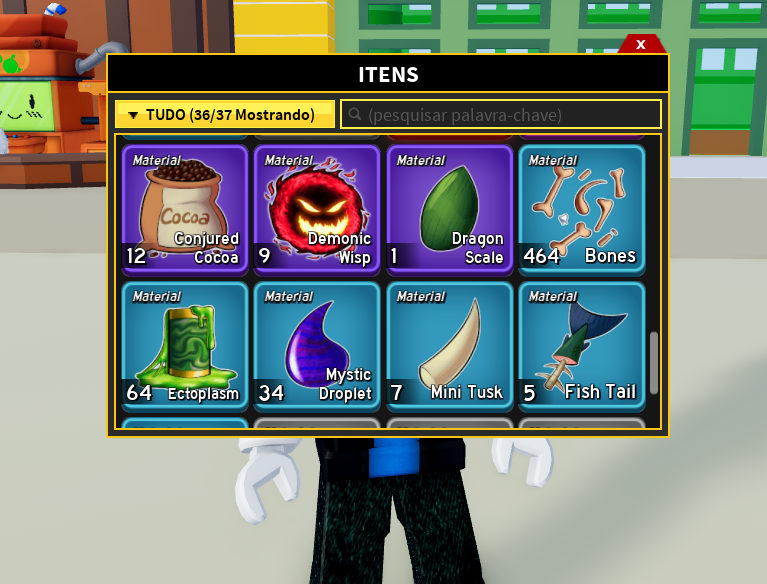Image resolution: width=767 pixels, height=584 pixels.
Task: Select the Fish Tail item
Action: [x=581, y=345]
